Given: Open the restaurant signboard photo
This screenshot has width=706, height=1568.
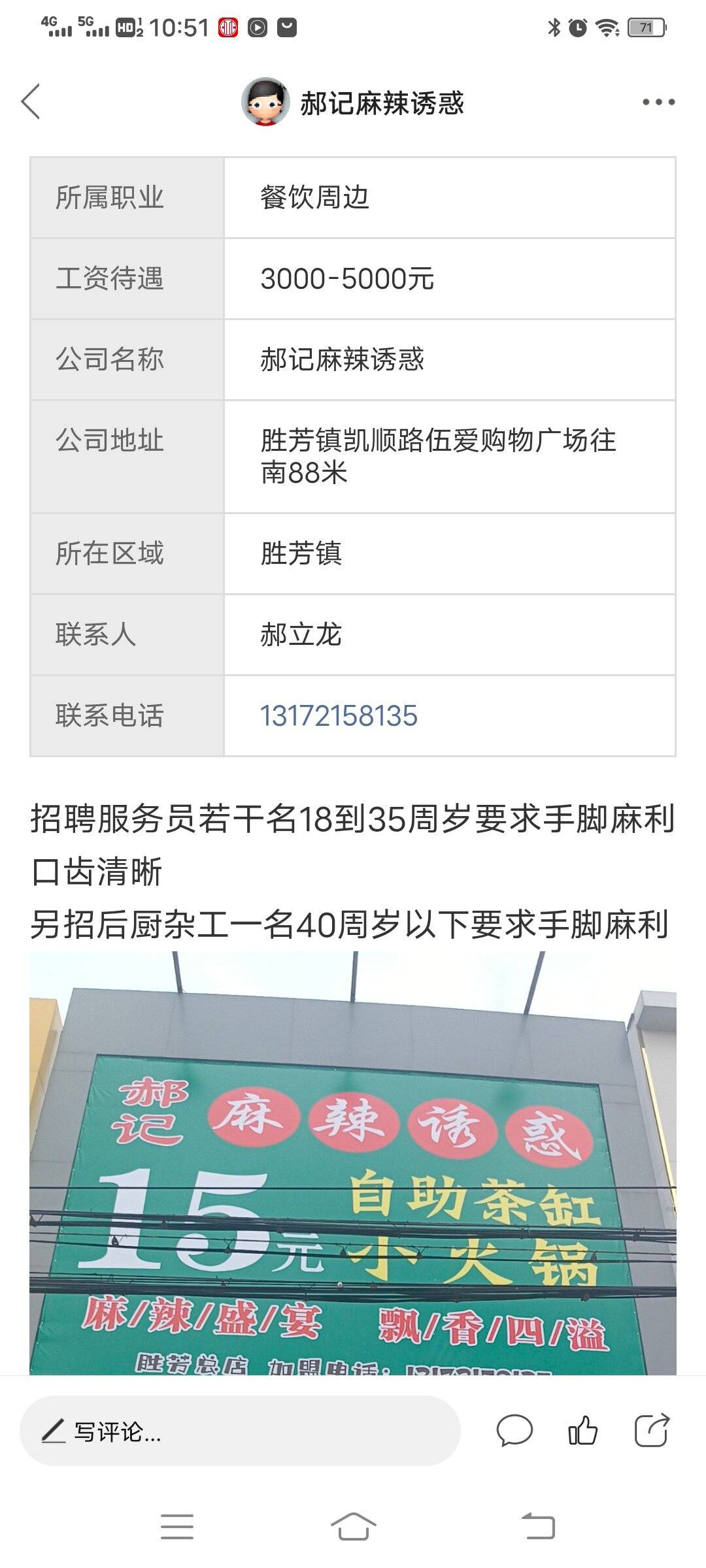Looking at the screenshot, I should tap(353, 1163).
